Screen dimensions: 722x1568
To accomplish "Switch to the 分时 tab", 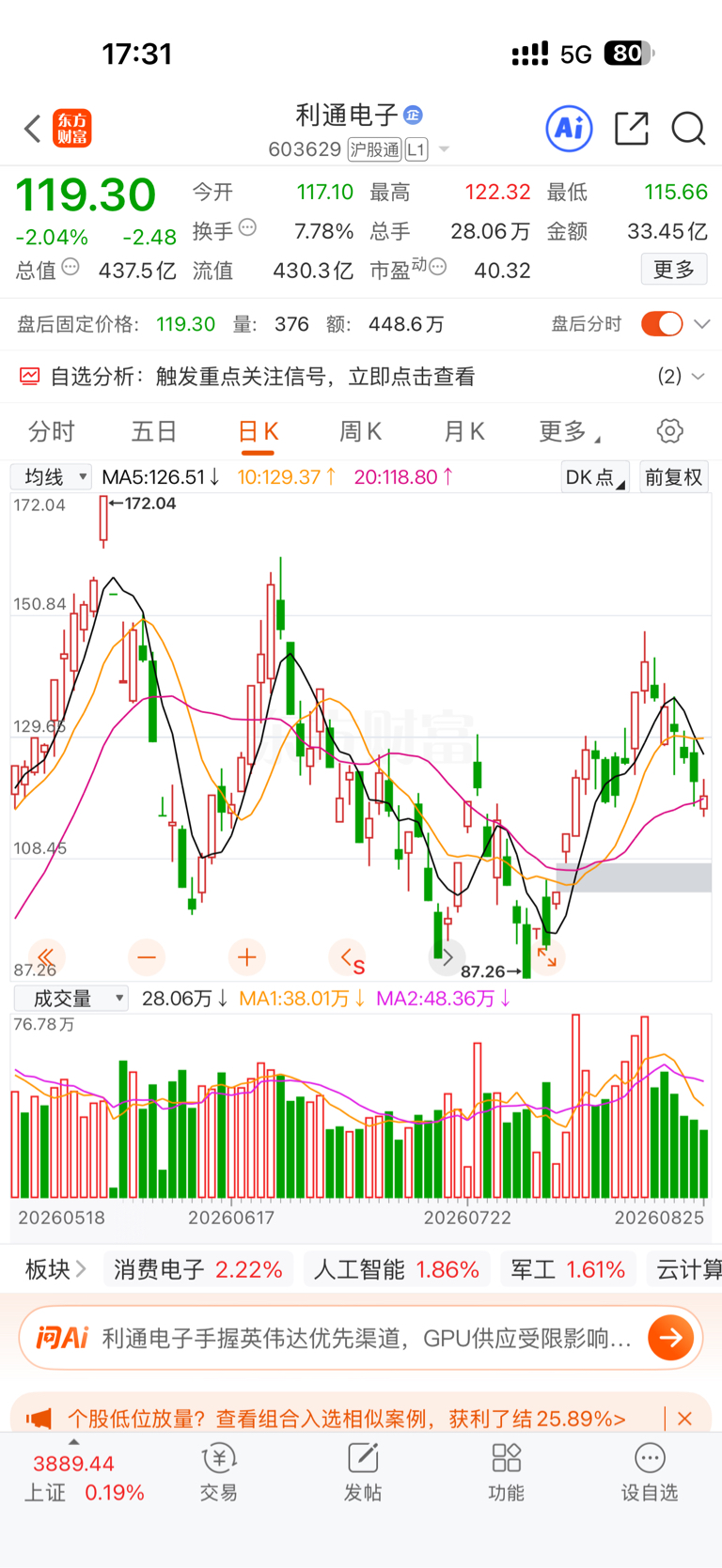I will pyautogui.click(x=51, y=431).
